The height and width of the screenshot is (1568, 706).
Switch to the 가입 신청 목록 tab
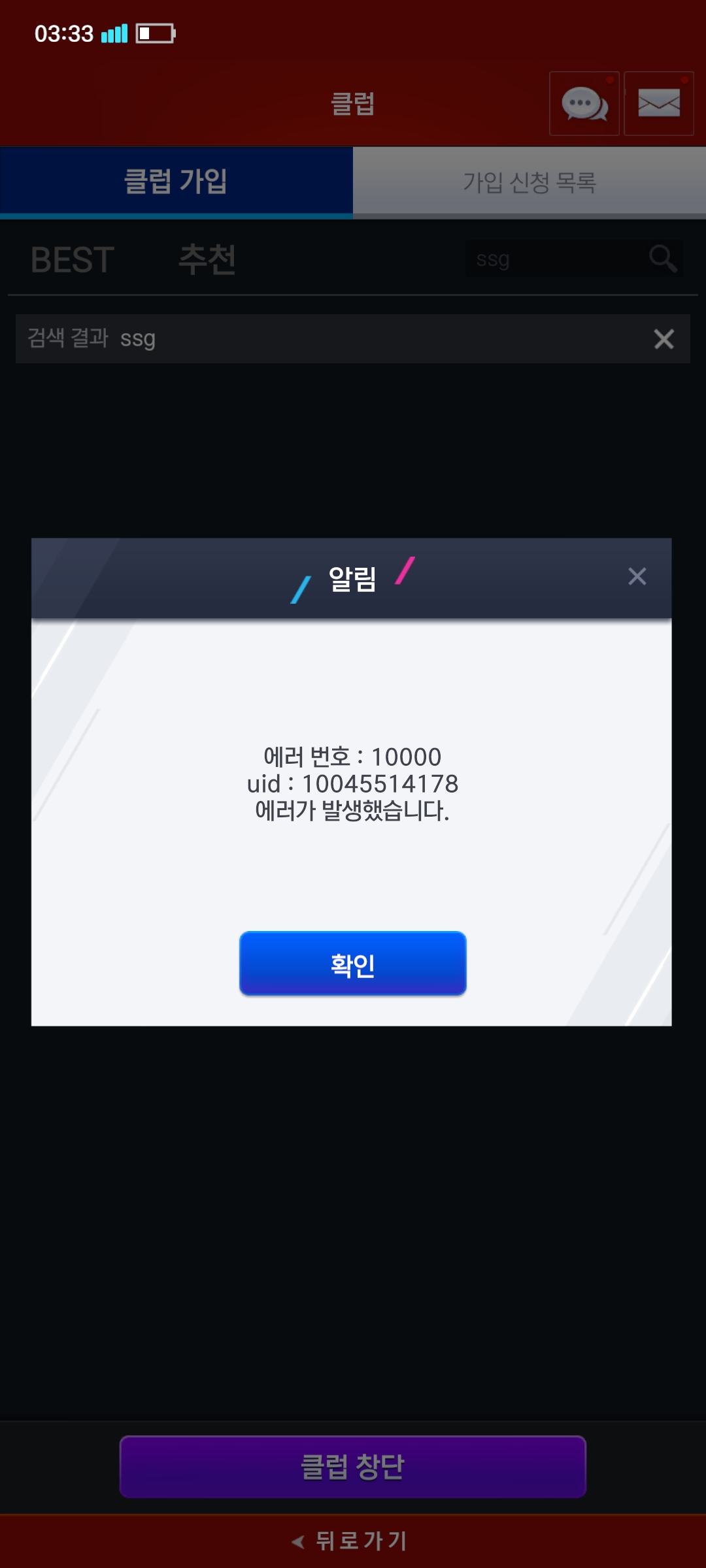tap(529, 182)
